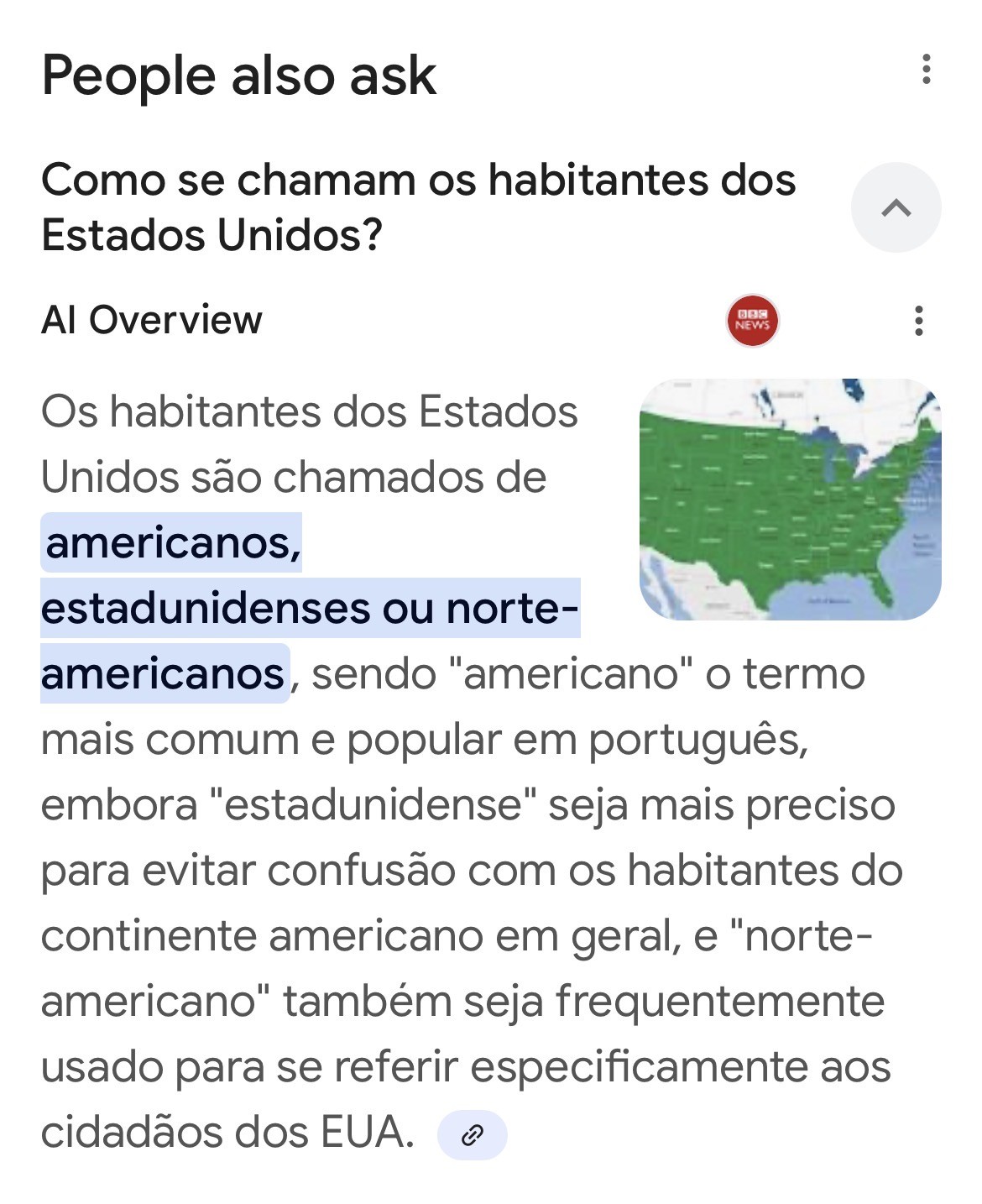Collapse the Estados Unidos question
Screen dimensions: 982x1204
coord(896,207)
